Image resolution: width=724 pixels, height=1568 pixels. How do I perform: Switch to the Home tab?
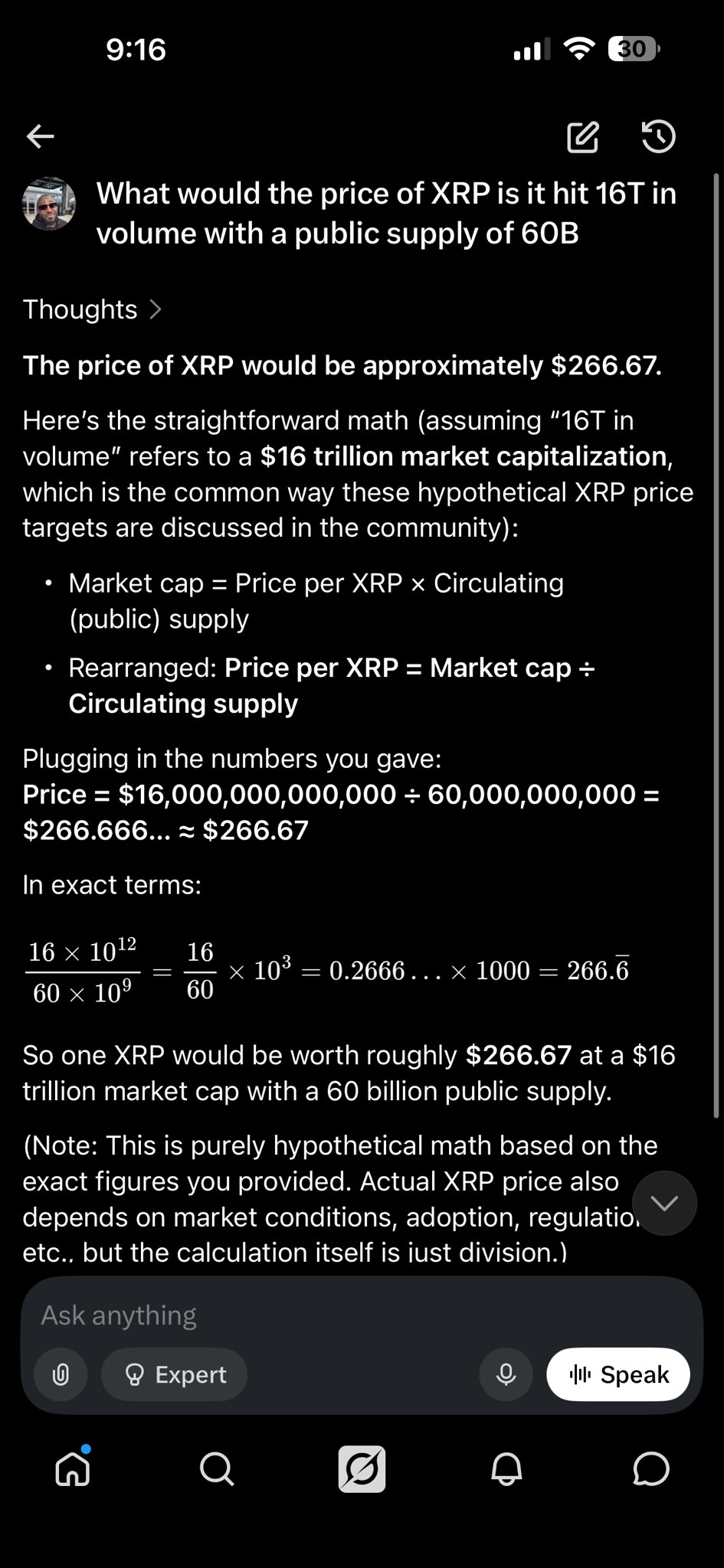(73, 1469)
